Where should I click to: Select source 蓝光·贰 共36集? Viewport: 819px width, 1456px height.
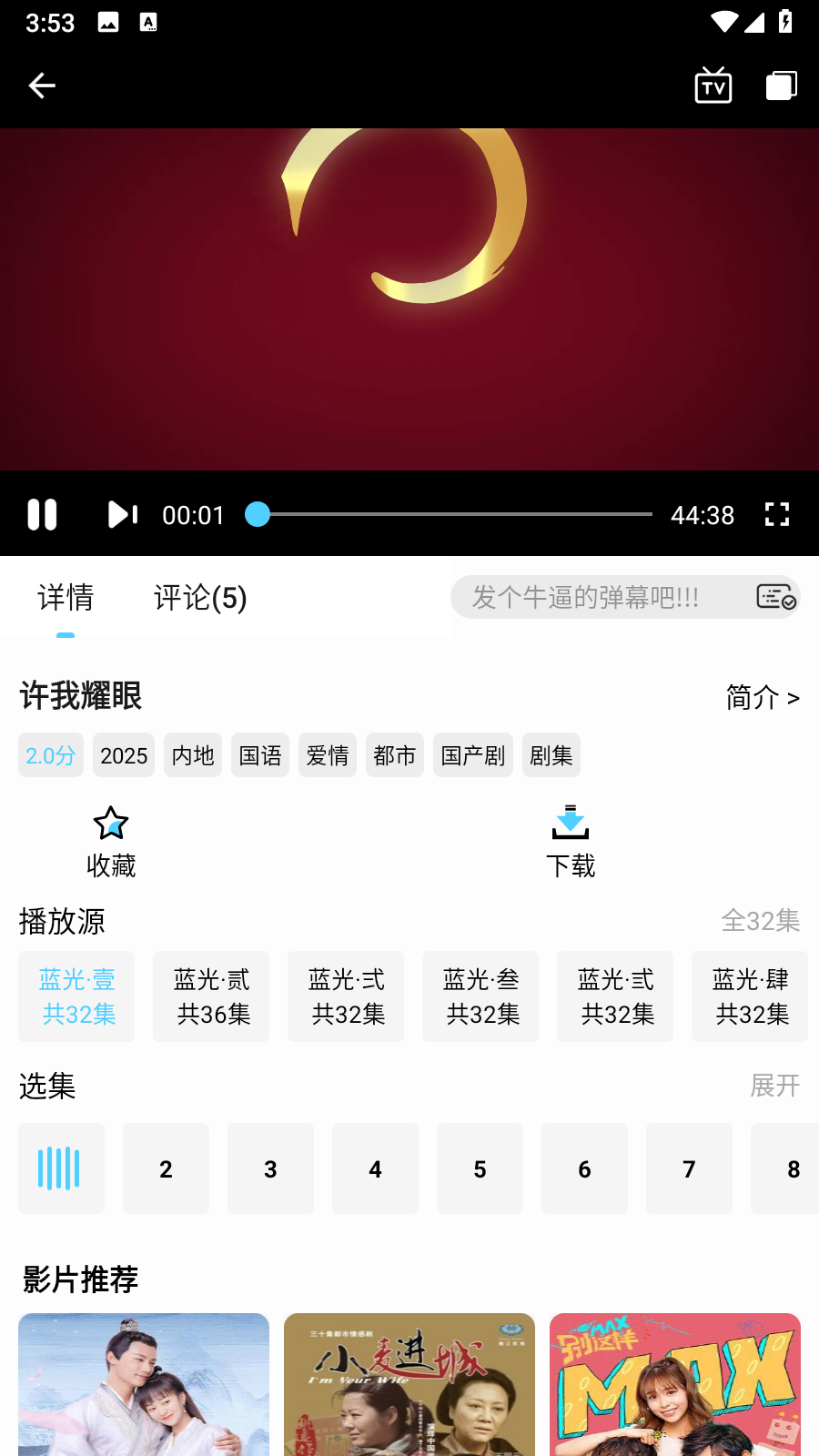211,996
